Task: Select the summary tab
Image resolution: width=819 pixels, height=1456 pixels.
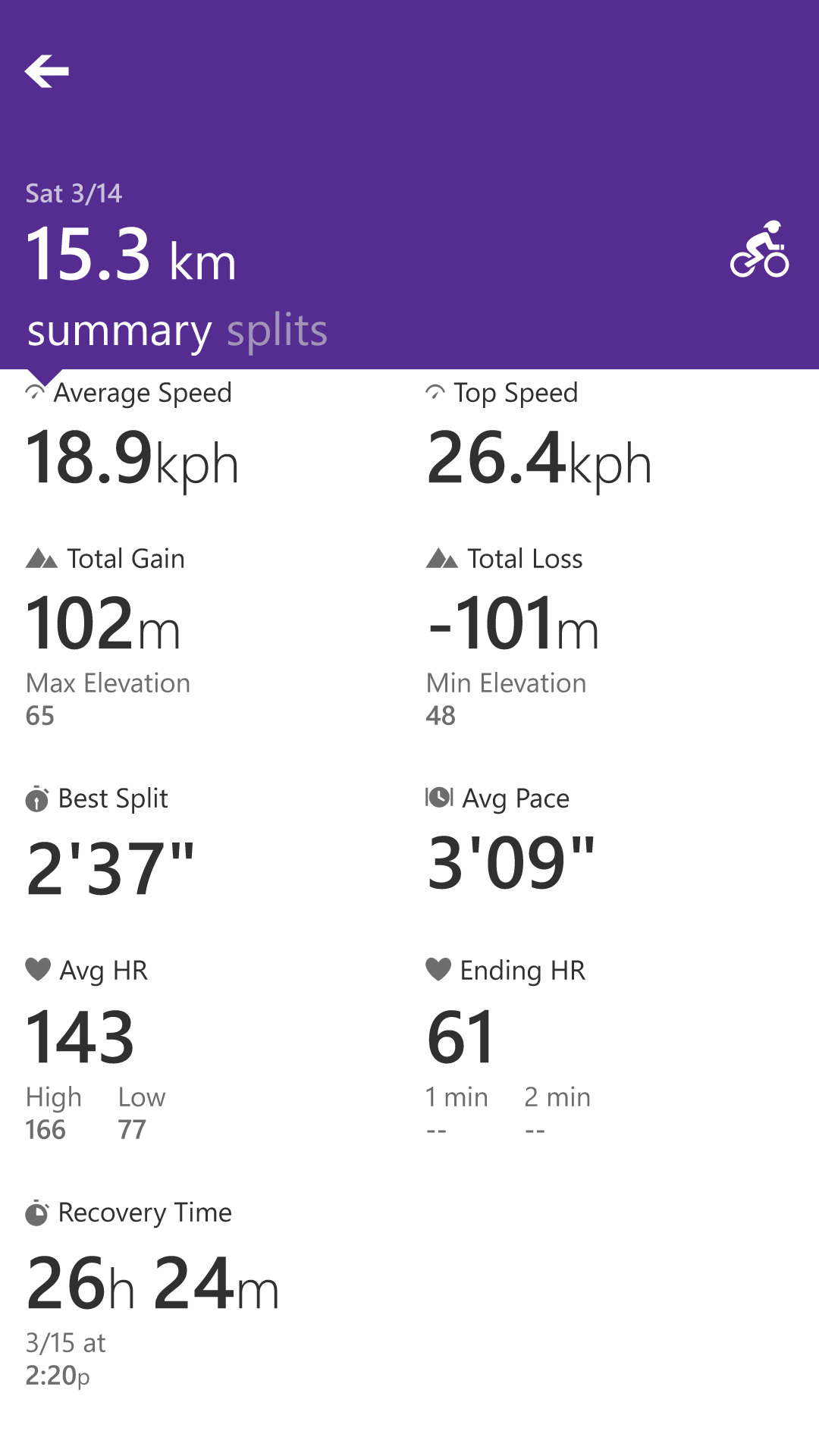Action: [119, 331]
